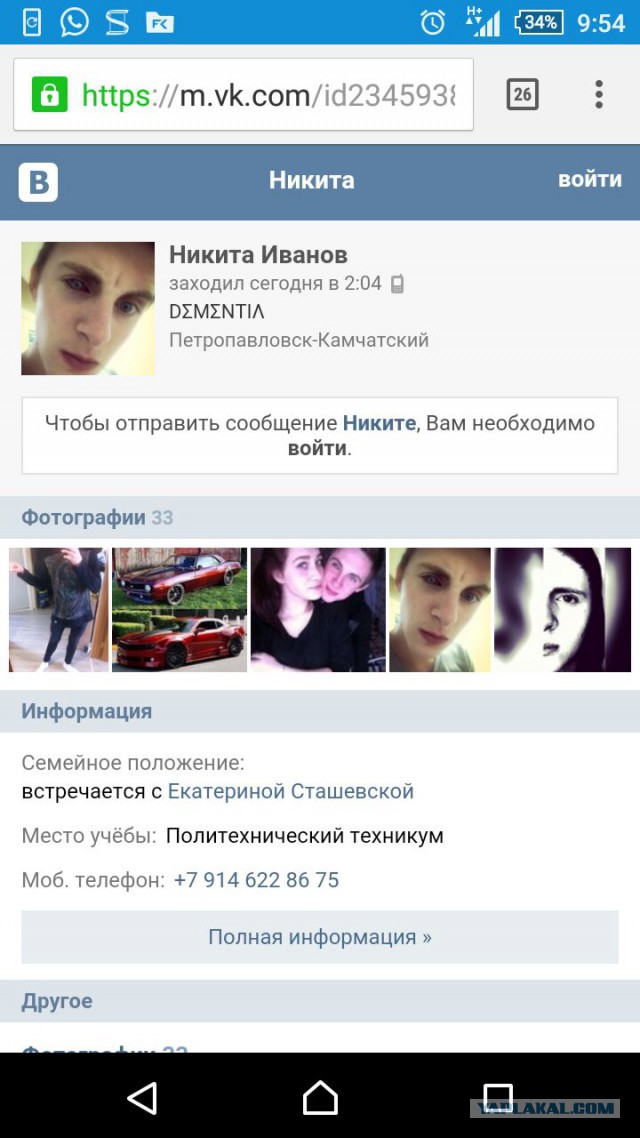Open the Фотографии 33 section

point(97,518)
